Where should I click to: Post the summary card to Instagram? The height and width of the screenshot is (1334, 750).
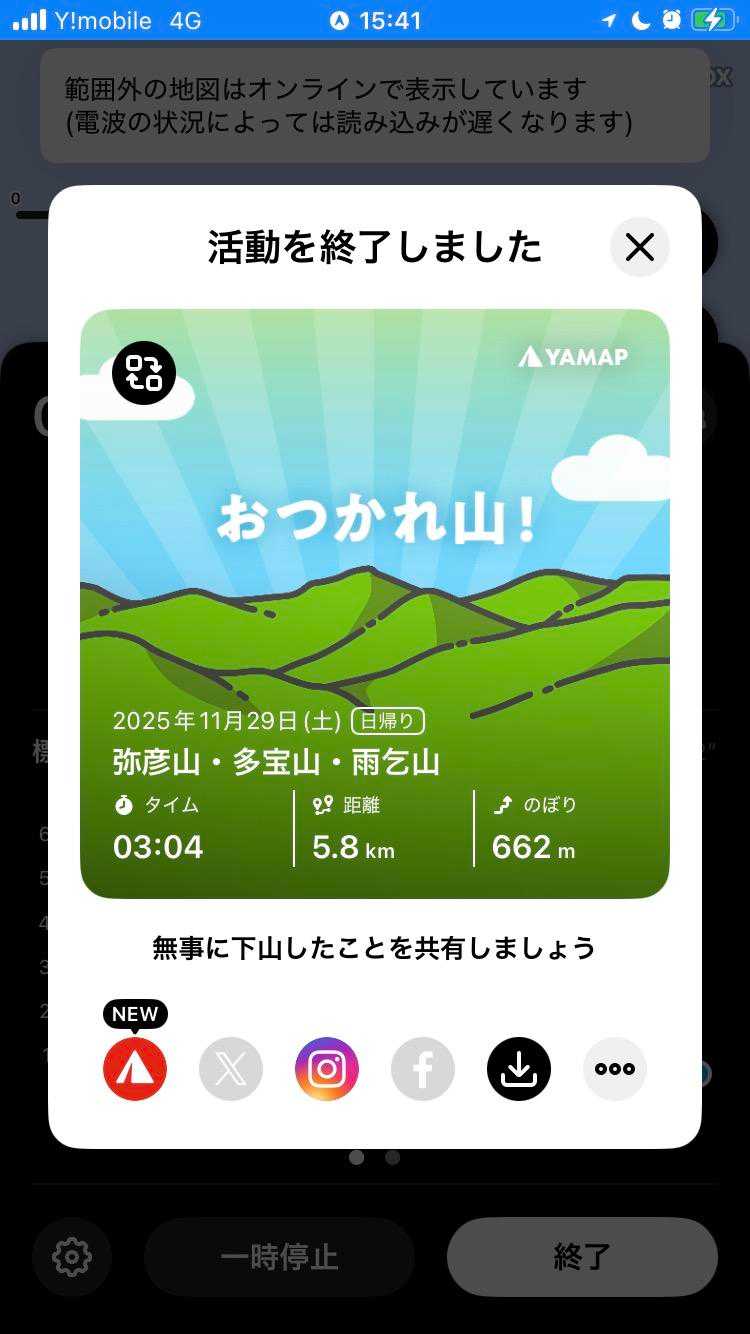coord(327,1069)
